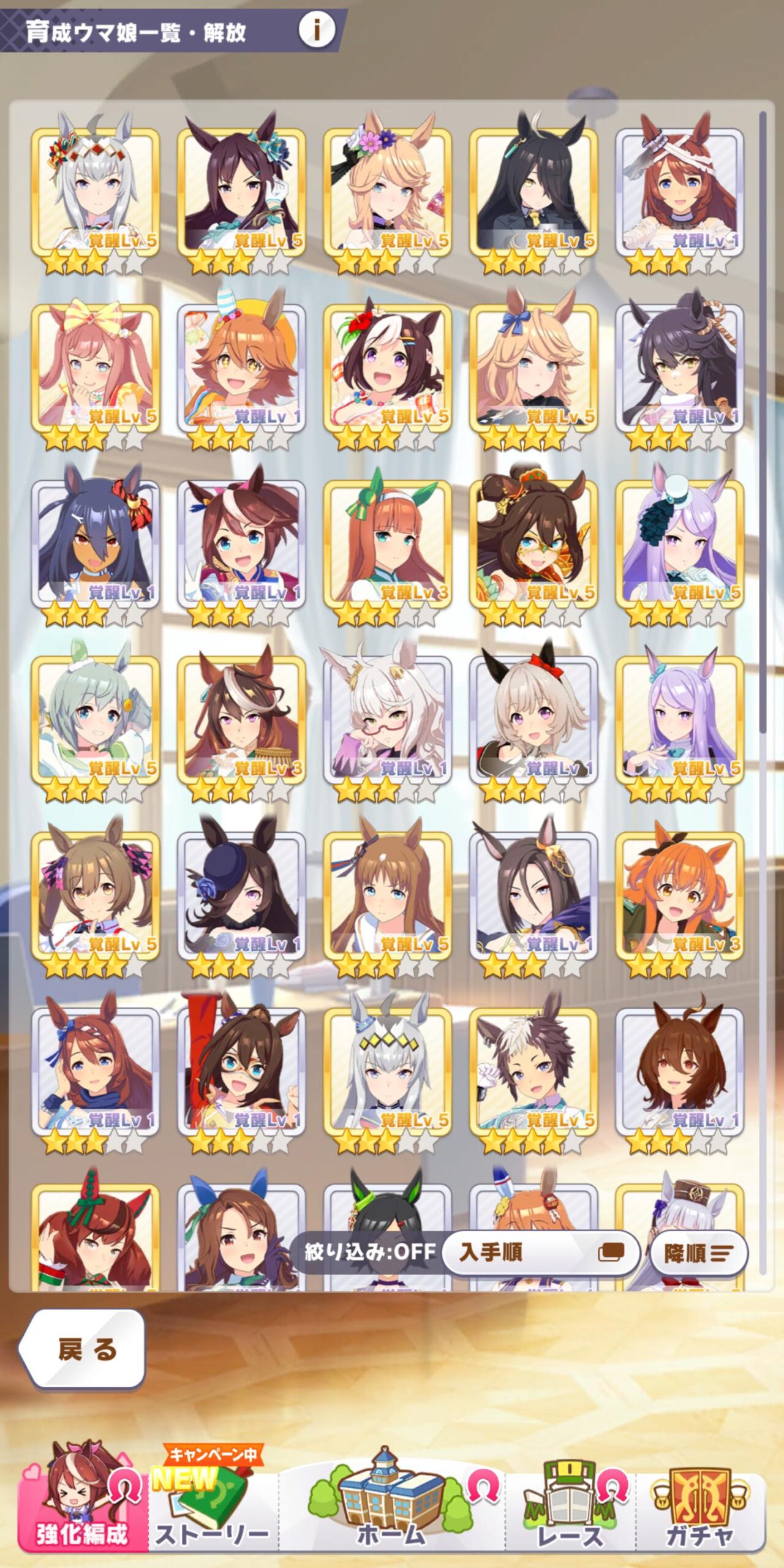Choose the white-haired girl with red glasses
The image size is (784, 1568).
[x=387, y=719]
